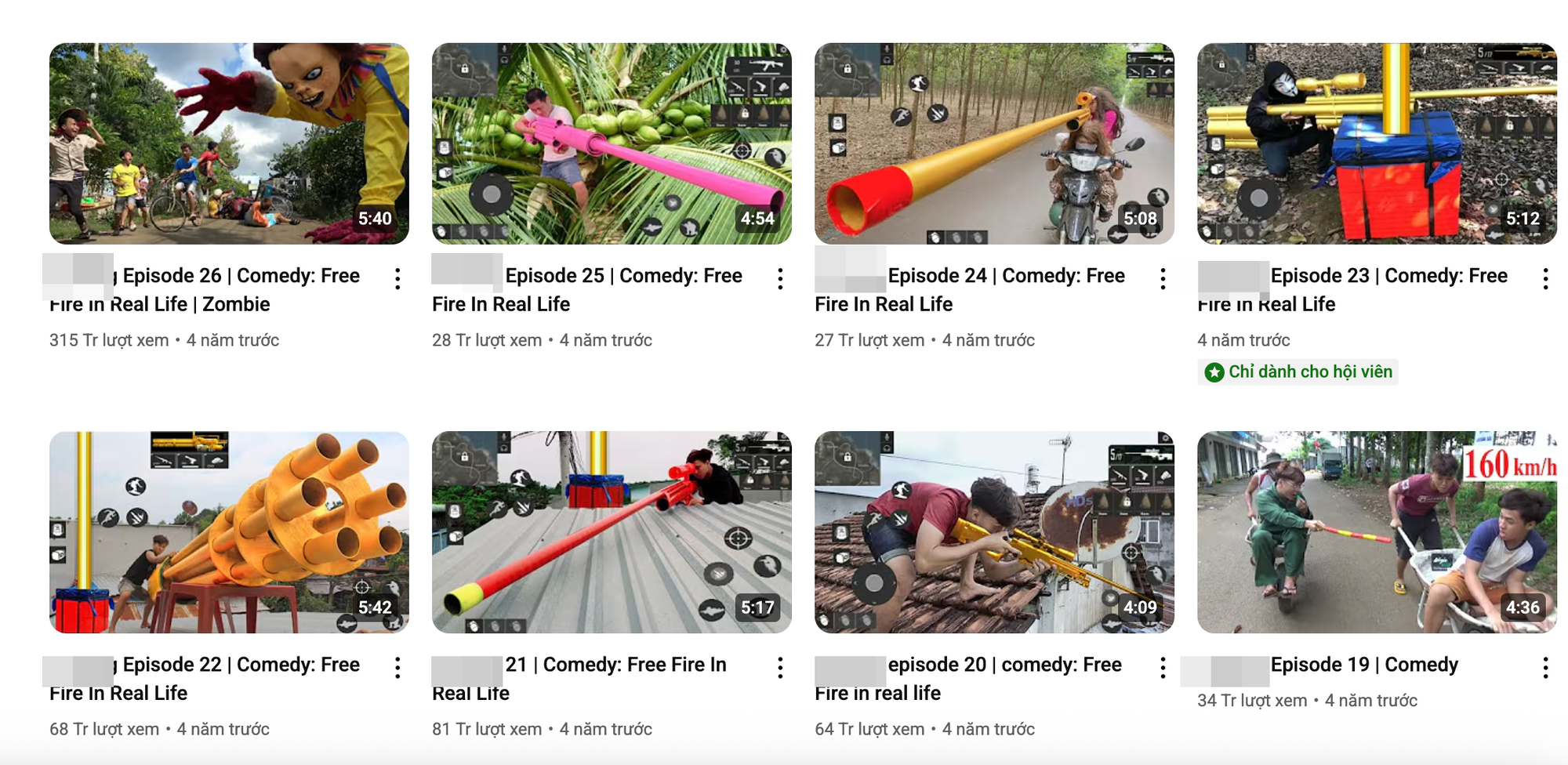Open more actions for episode 20
The width and height of the screenshot is (1568, 765).
1163,667
